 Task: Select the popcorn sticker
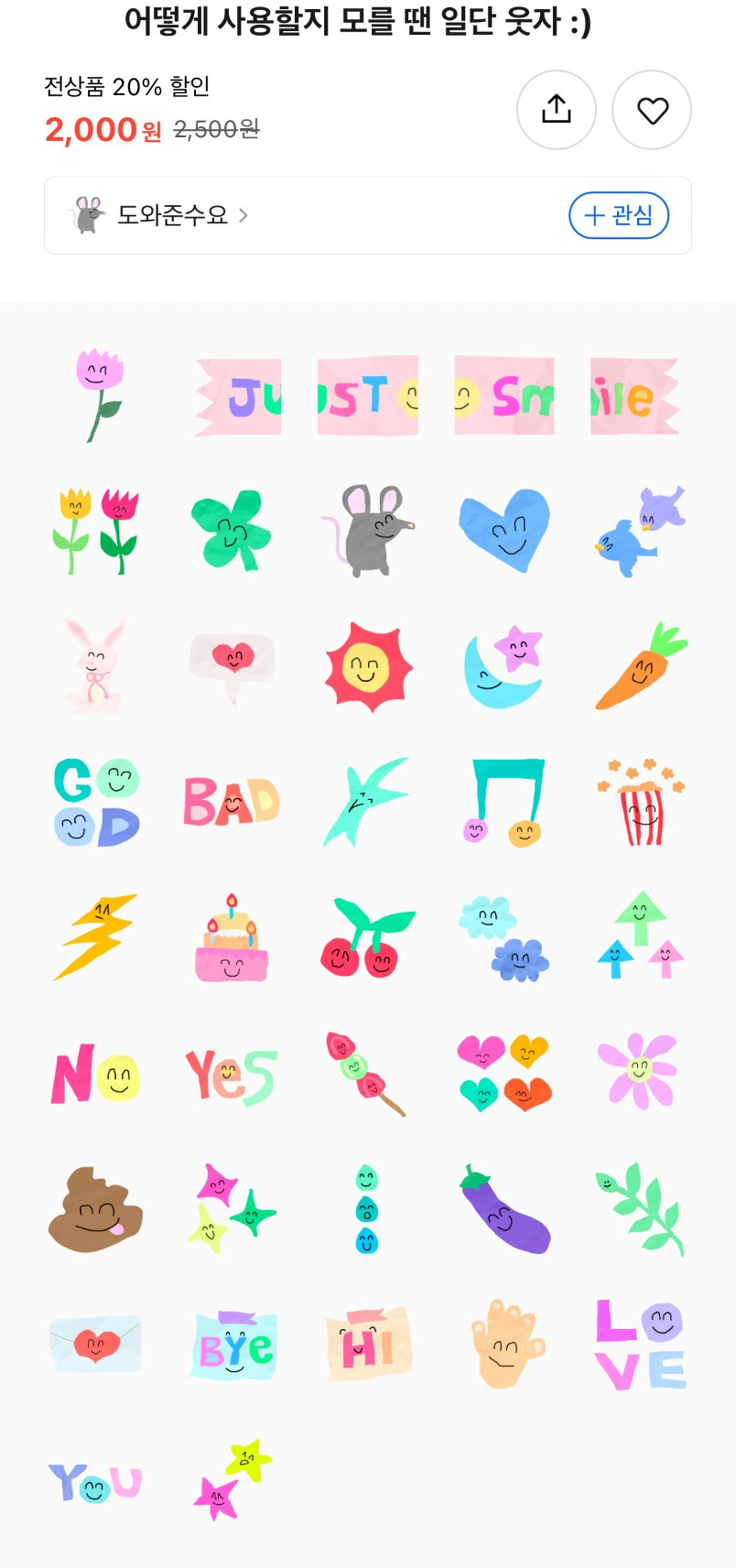(641, 802)
